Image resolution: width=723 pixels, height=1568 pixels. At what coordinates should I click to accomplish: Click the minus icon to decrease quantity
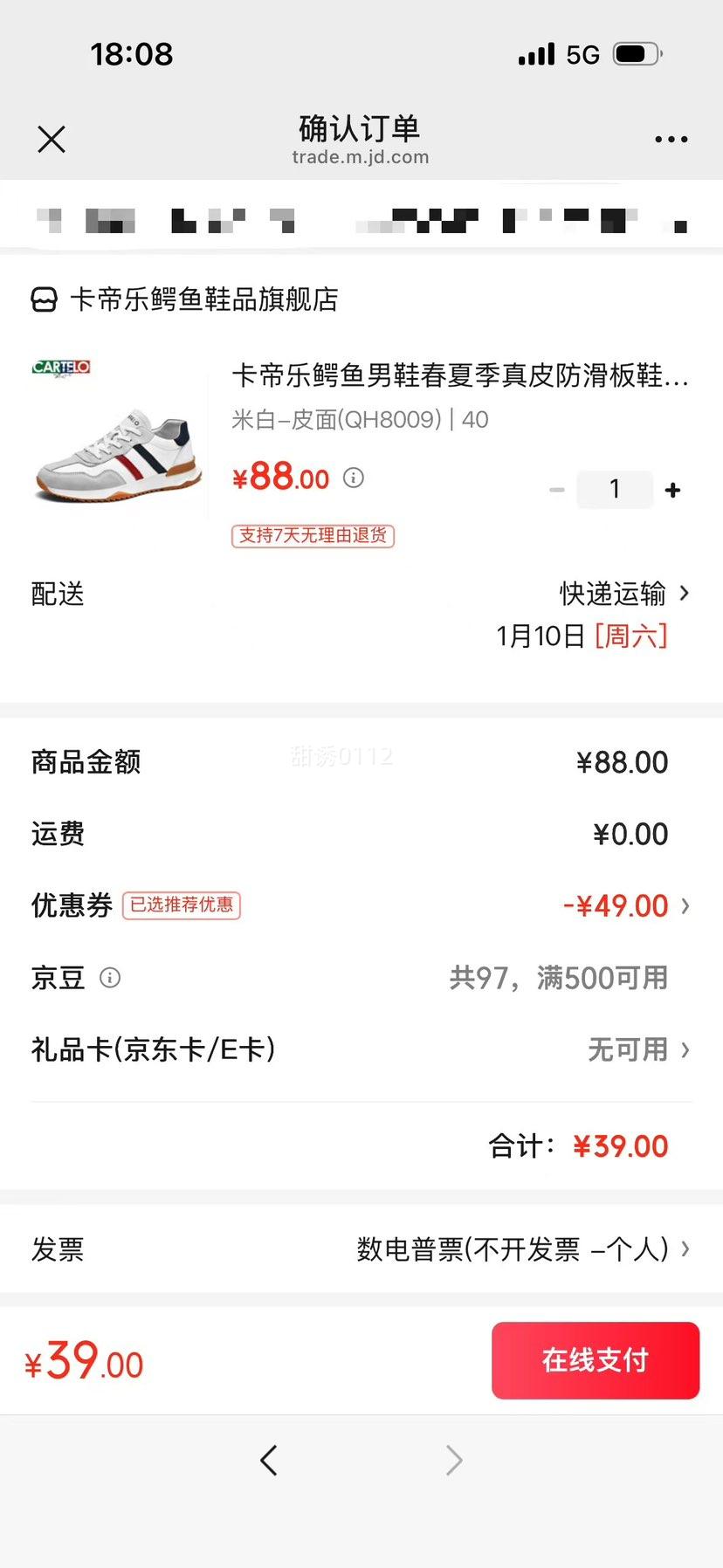(556, 490)
